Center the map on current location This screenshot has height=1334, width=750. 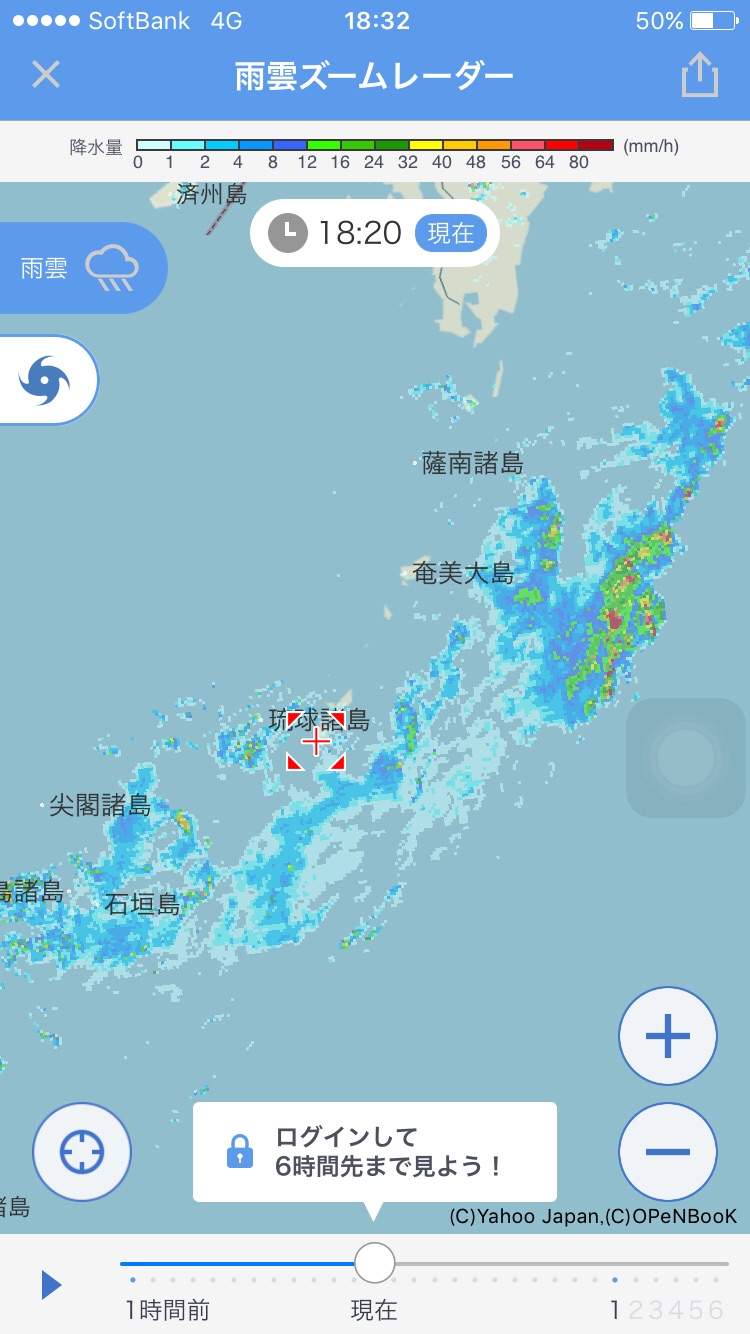[82, 1152]
